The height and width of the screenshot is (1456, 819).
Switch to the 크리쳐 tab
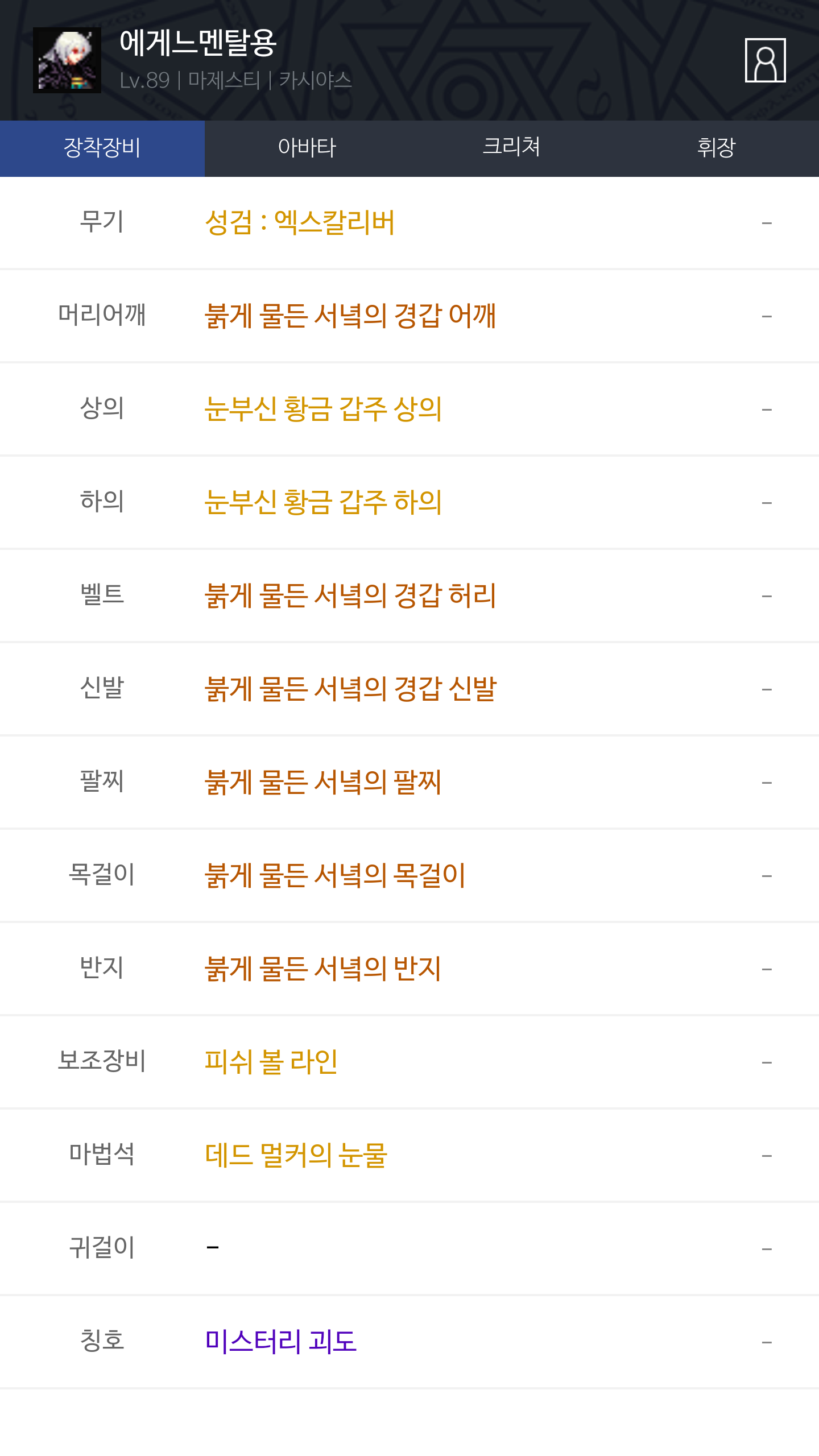click(512, 148)
